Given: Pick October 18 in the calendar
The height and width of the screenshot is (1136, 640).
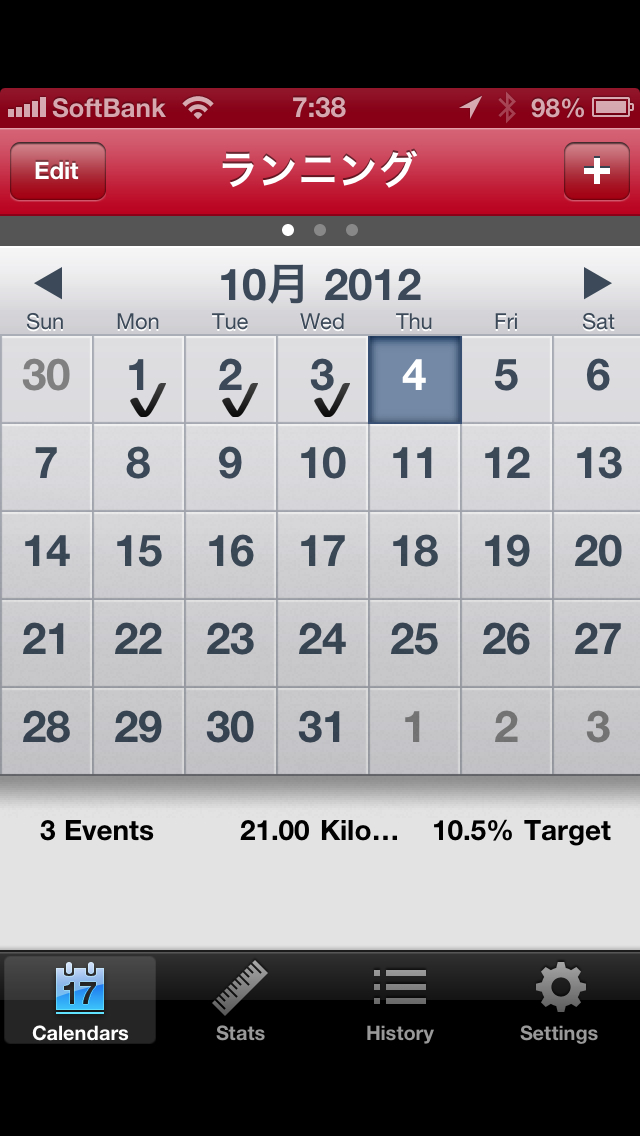Looking at the screenshot, I should pos(414,555).
